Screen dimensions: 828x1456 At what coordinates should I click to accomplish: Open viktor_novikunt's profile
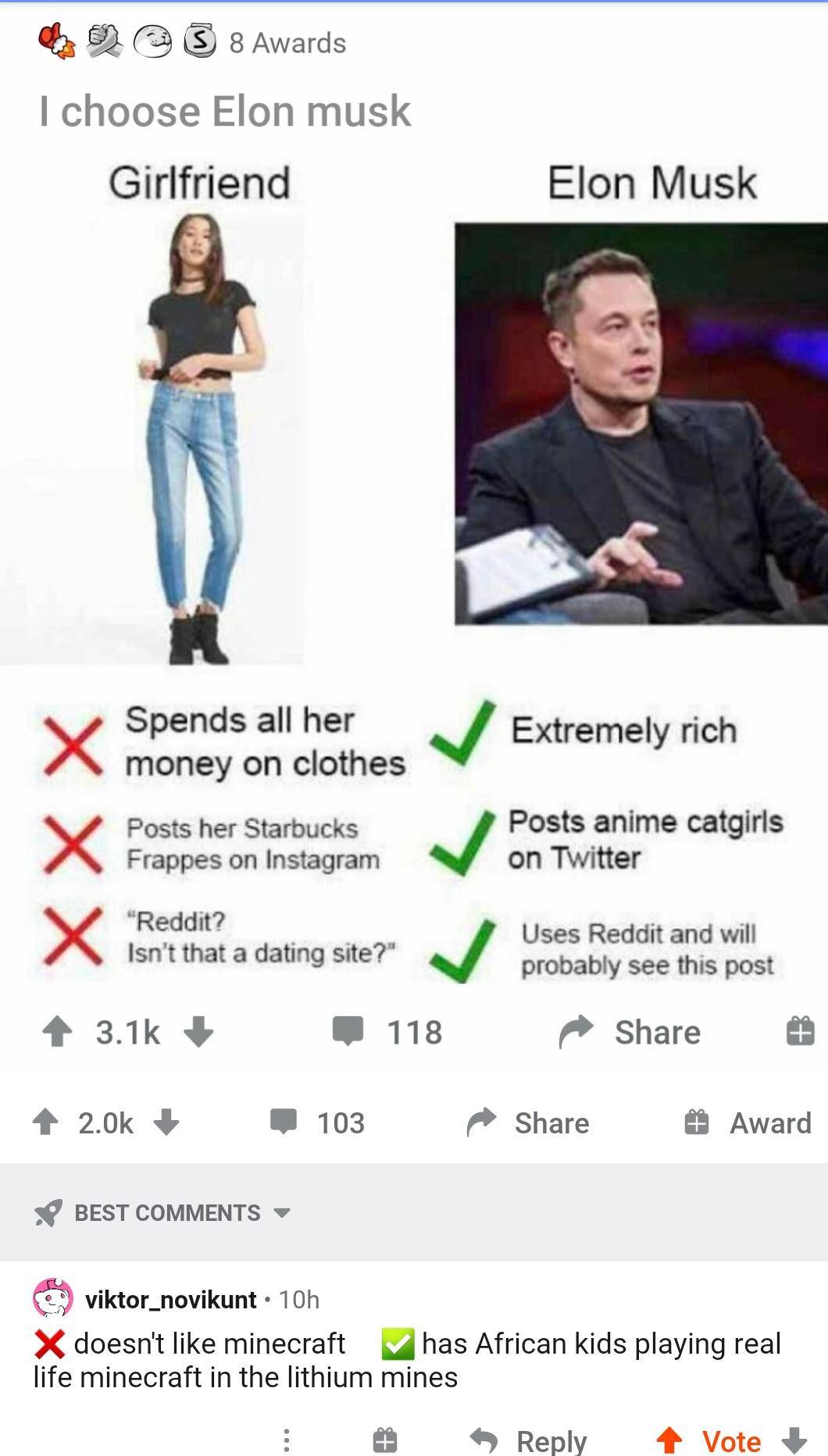(170, 1300)
